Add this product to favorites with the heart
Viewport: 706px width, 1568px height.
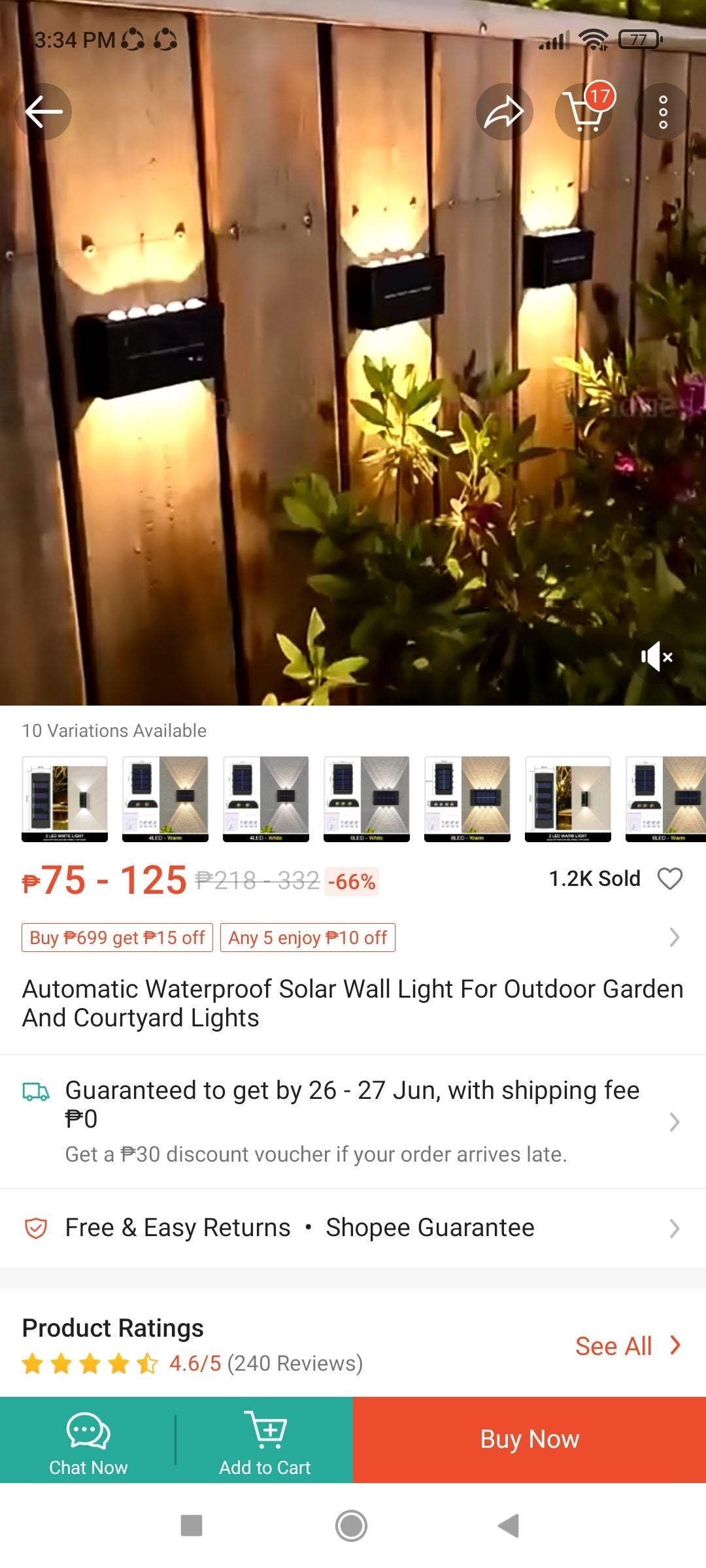pyautogui.click(x=669, y=879)
